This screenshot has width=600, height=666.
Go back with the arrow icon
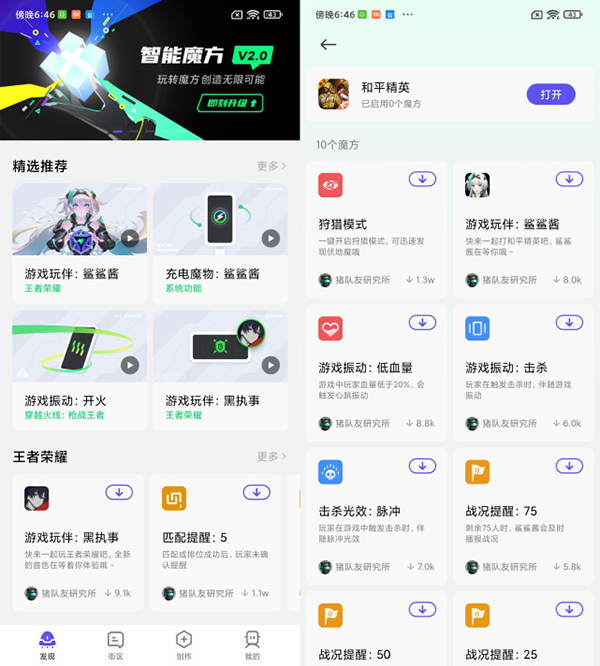(328, 44)
